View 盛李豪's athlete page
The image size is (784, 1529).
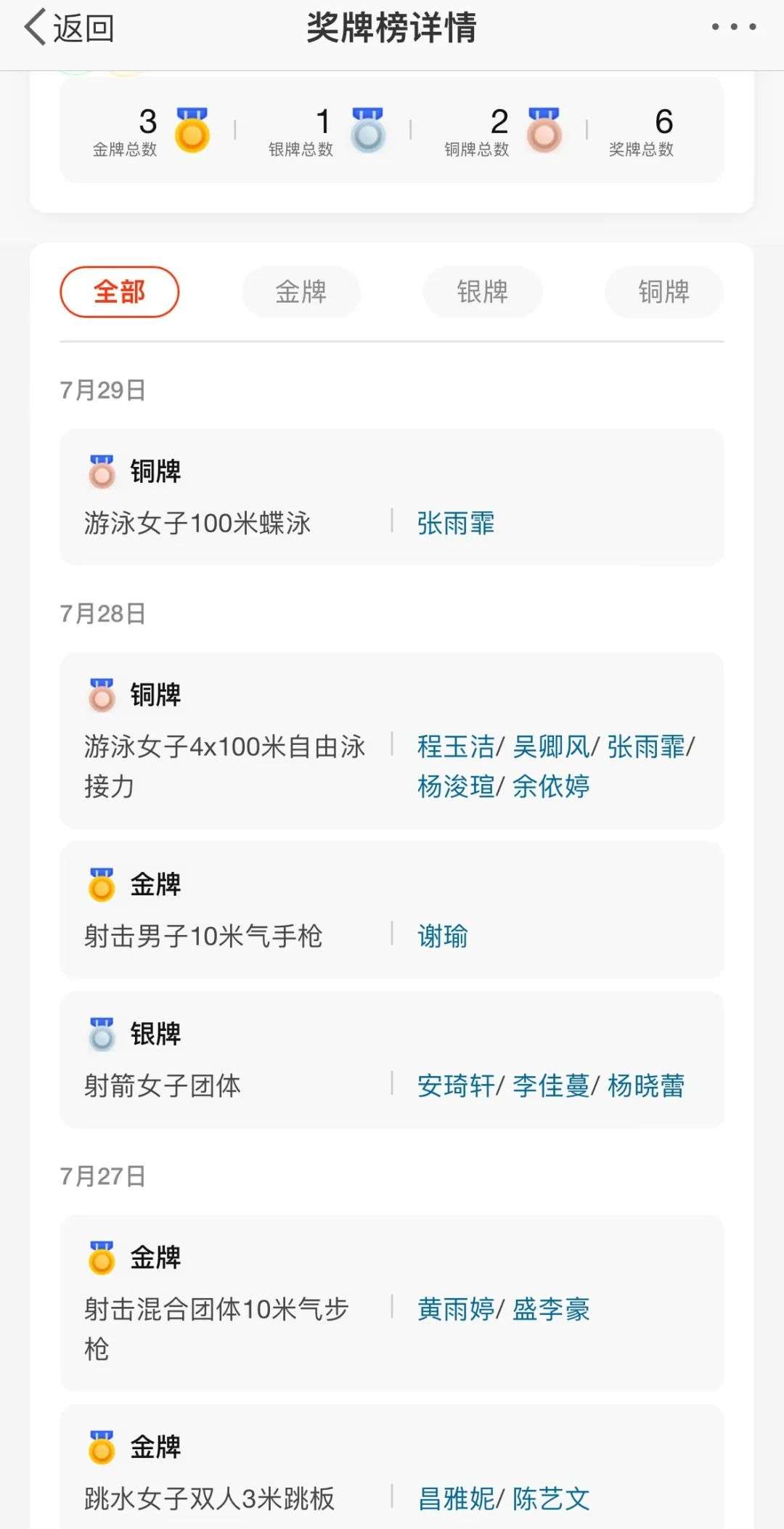[x=551, y=1309]
